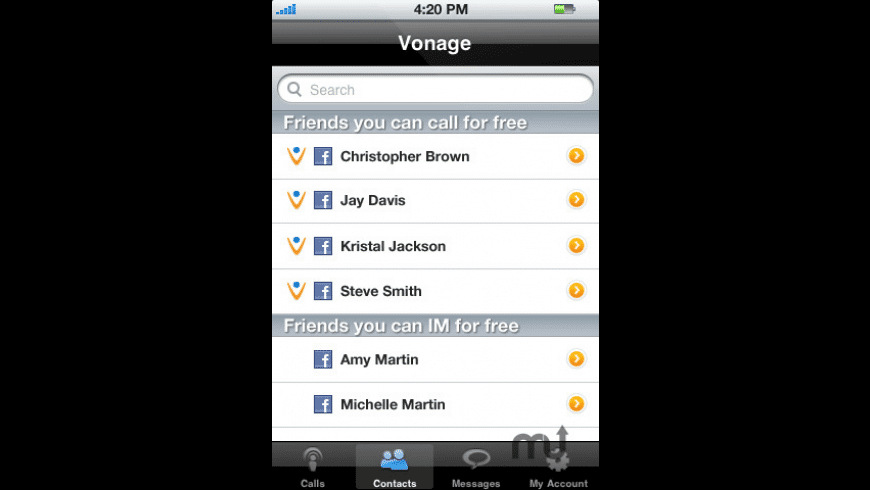Image resolution: width=870 pixels, height=490 pixels.
Task: Tap the detail arrow next to Jay Davis
Action: tap(576, 201)
